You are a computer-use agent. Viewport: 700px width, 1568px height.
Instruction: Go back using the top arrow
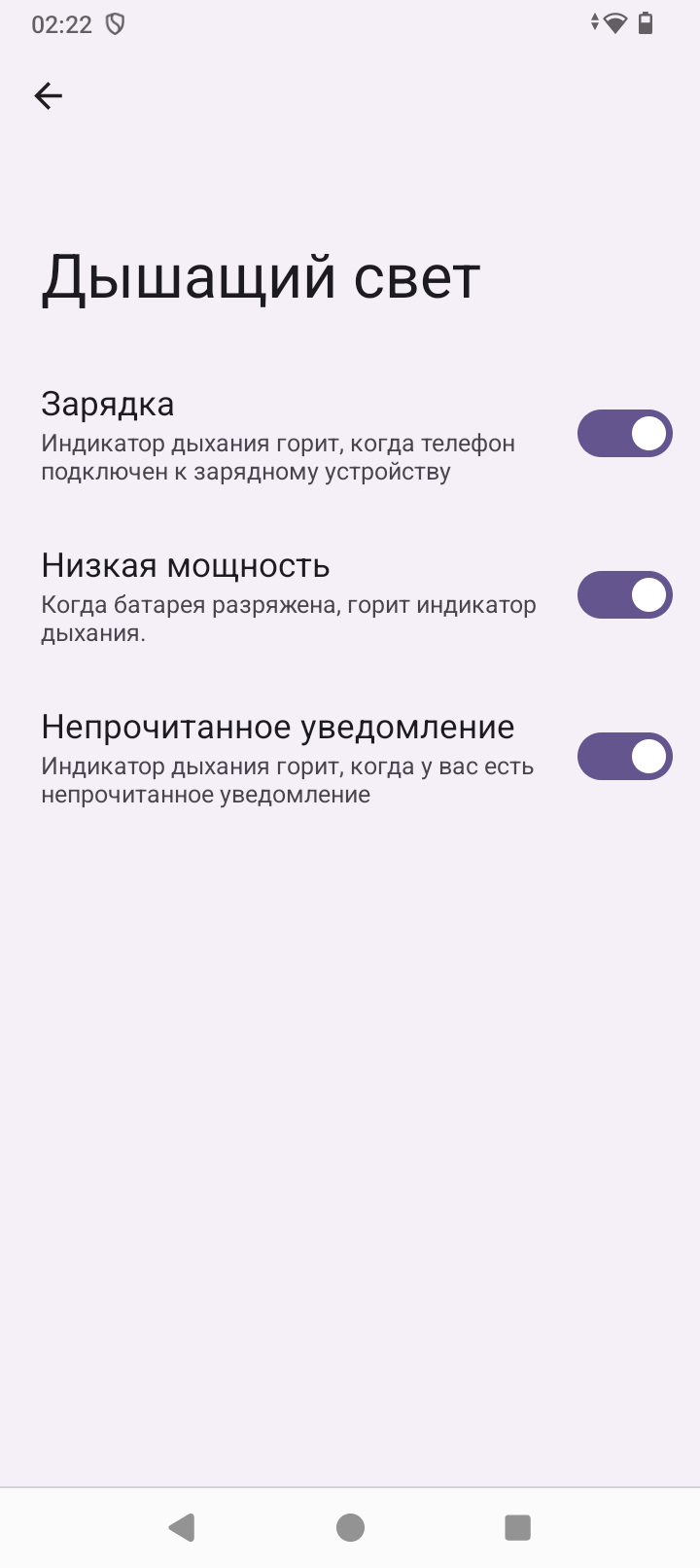point(48,95)
